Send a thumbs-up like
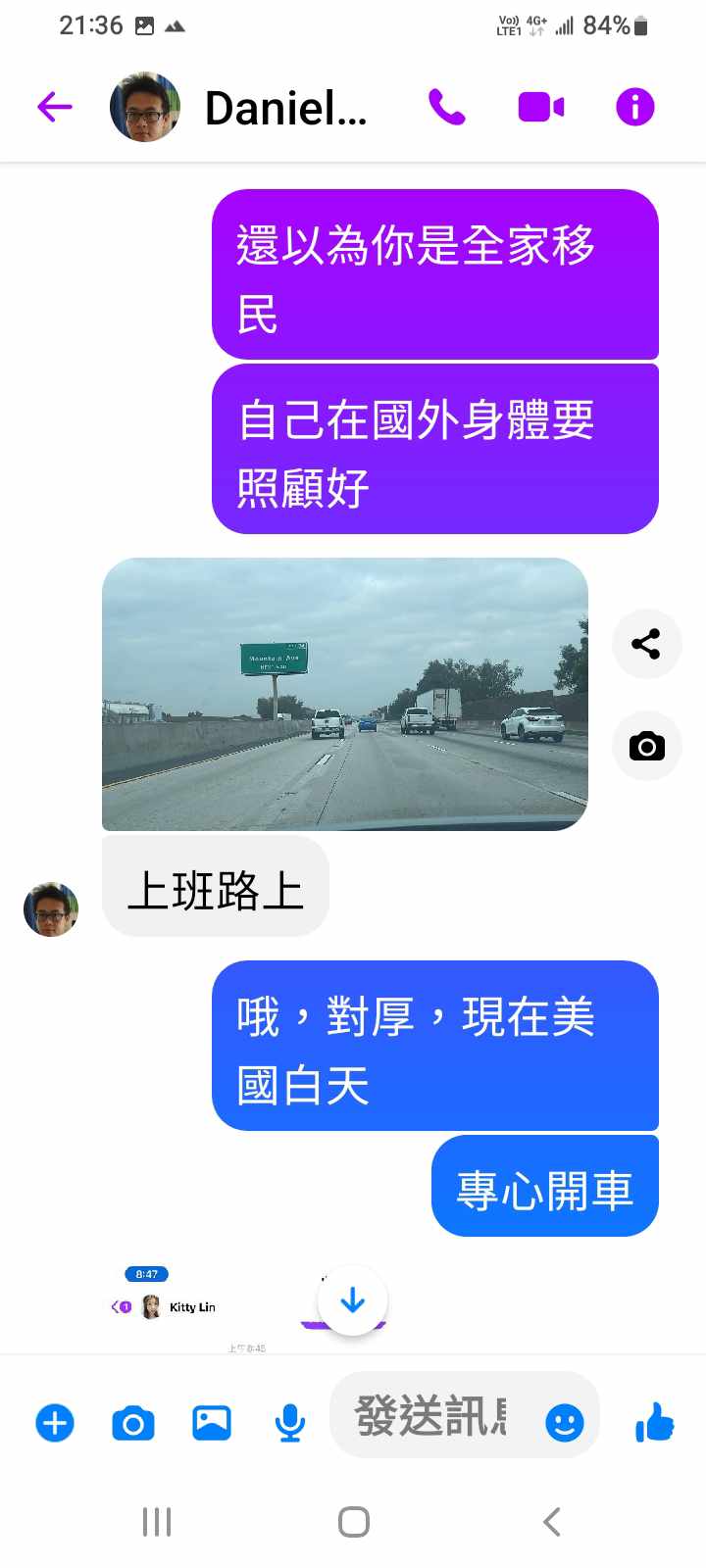 pyautogui.click(x=654, y=1422)
